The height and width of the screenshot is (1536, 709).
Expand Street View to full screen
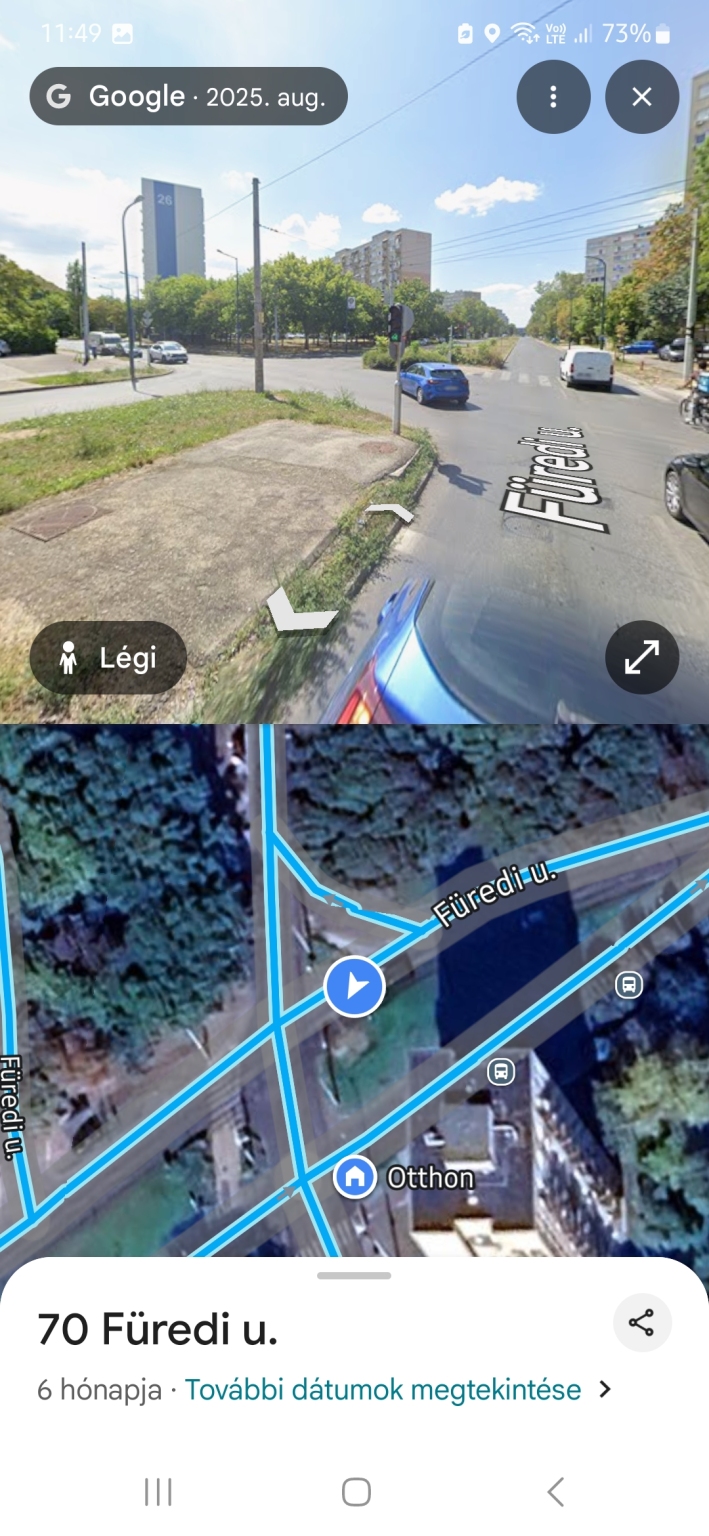coord(642,658)
